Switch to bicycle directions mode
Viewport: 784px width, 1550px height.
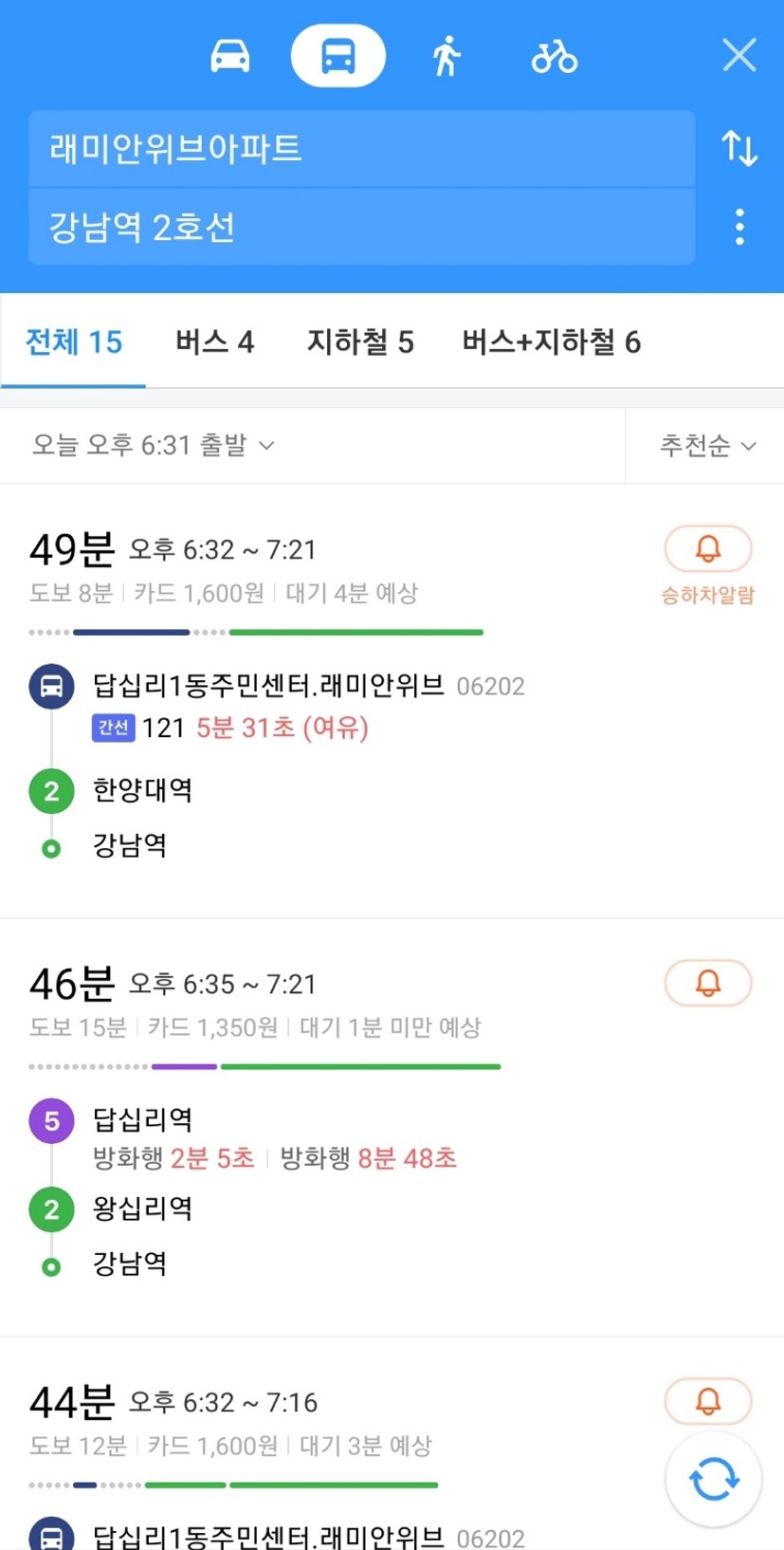click(x=555, y=56)
